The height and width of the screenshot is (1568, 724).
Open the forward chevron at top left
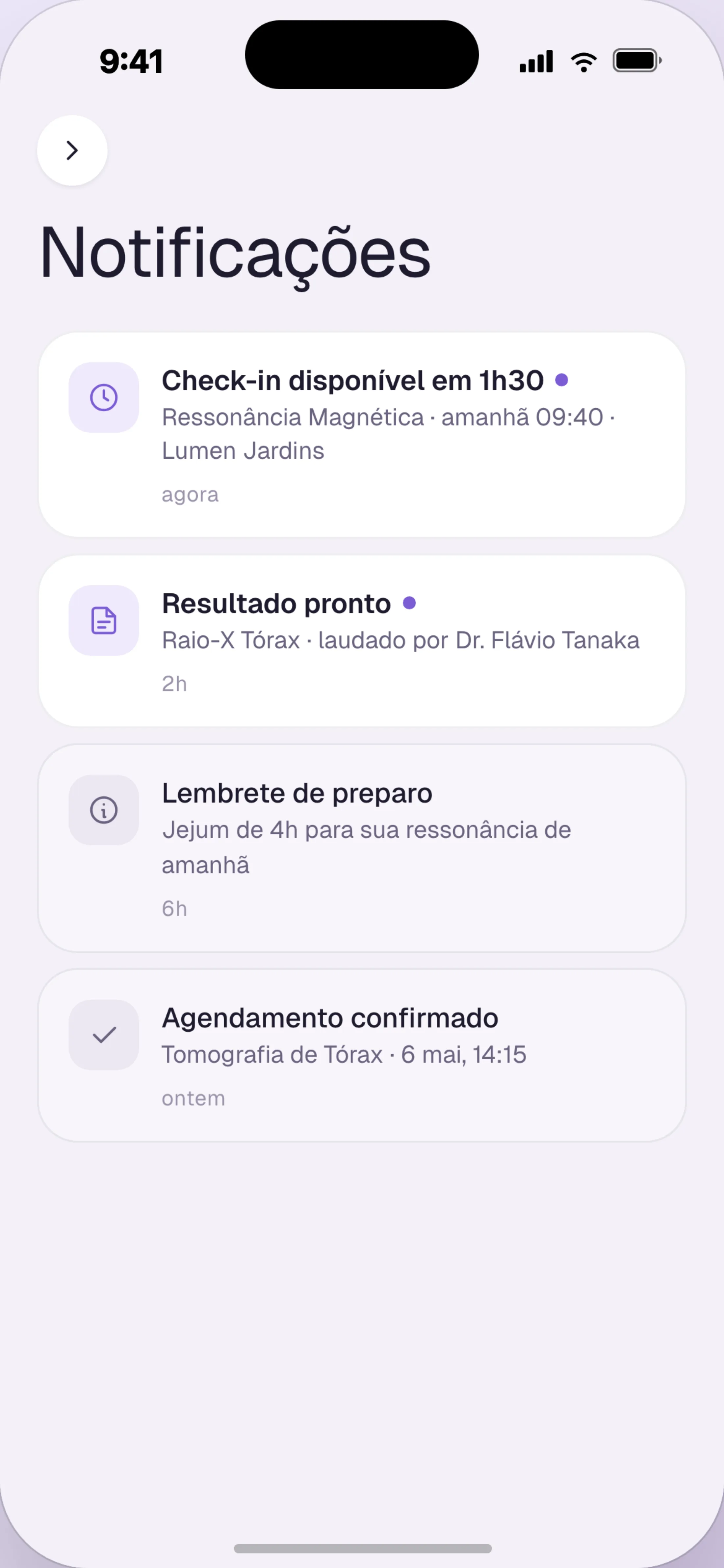72,150
